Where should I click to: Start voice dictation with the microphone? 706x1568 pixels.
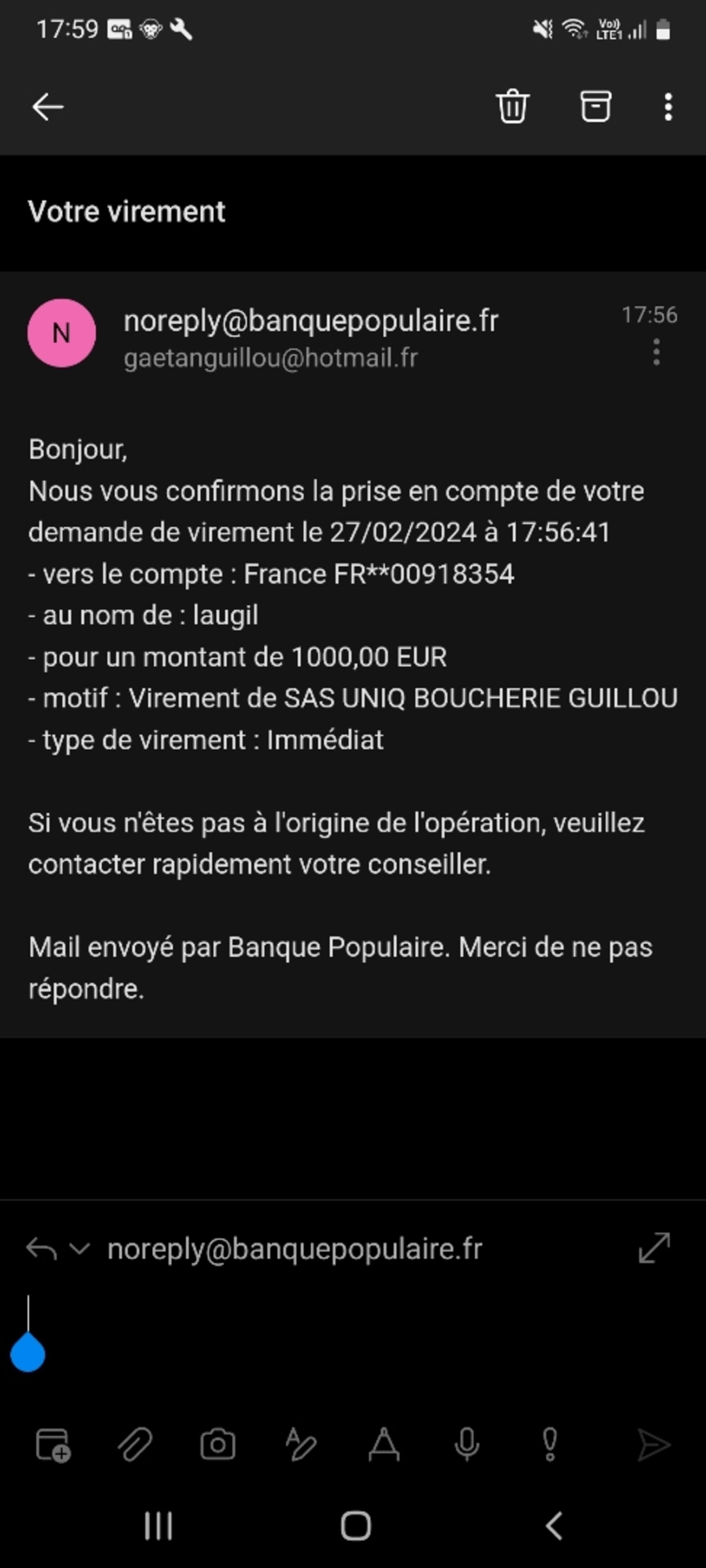pos(467,1445)
